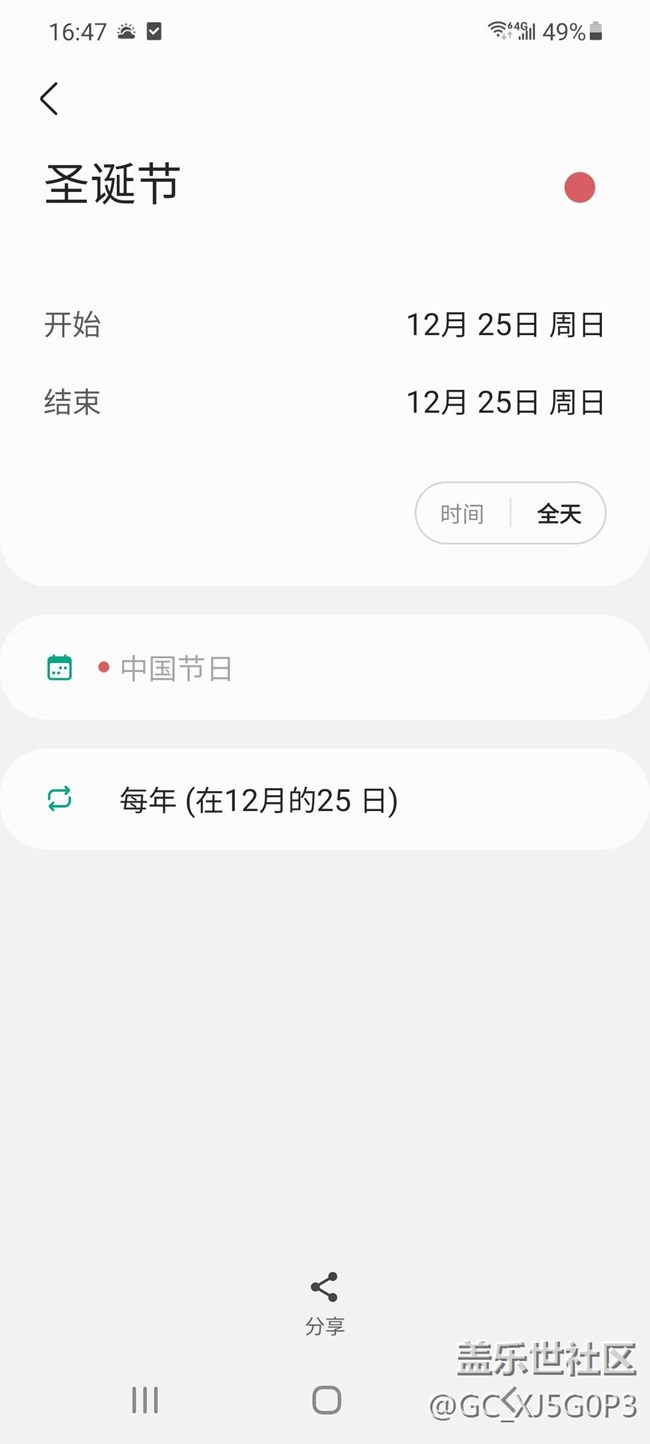Go to the home screen
The height and width of the screenshot is (1444, 650).
click(326, 1400)
